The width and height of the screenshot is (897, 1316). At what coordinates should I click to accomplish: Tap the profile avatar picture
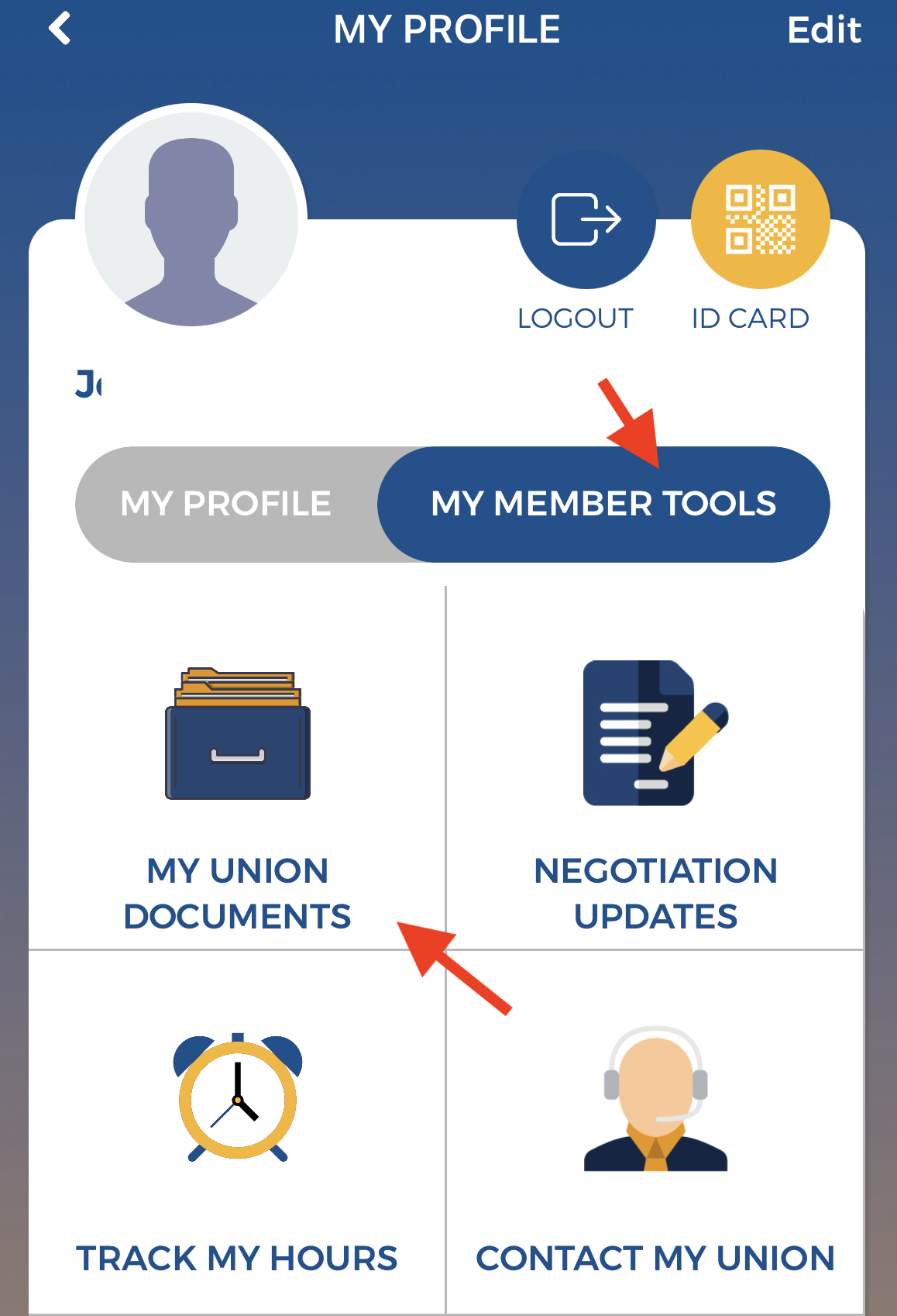(x=191, y=220)
